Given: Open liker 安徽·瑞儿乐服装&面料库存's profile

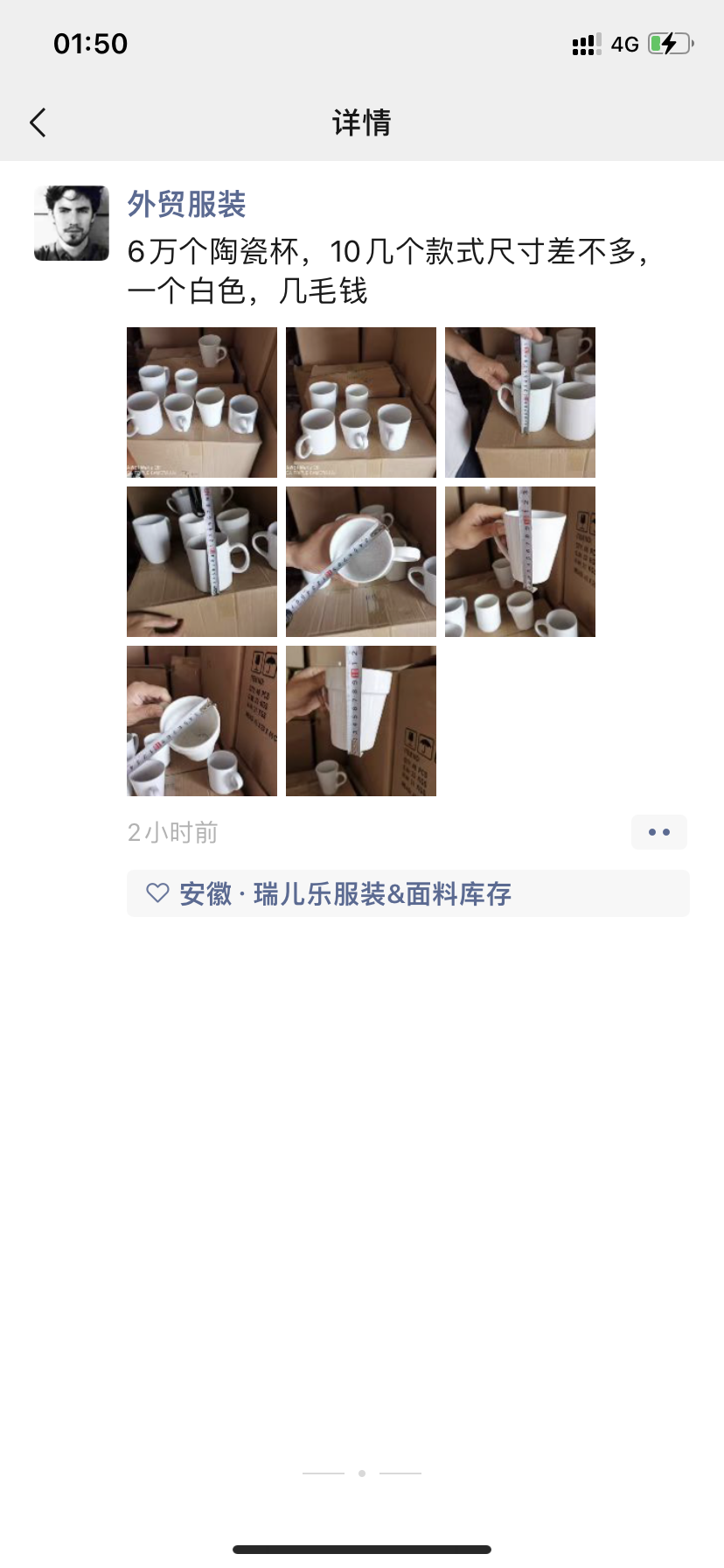Looking at the screenshot, I should tap(345, 893).
